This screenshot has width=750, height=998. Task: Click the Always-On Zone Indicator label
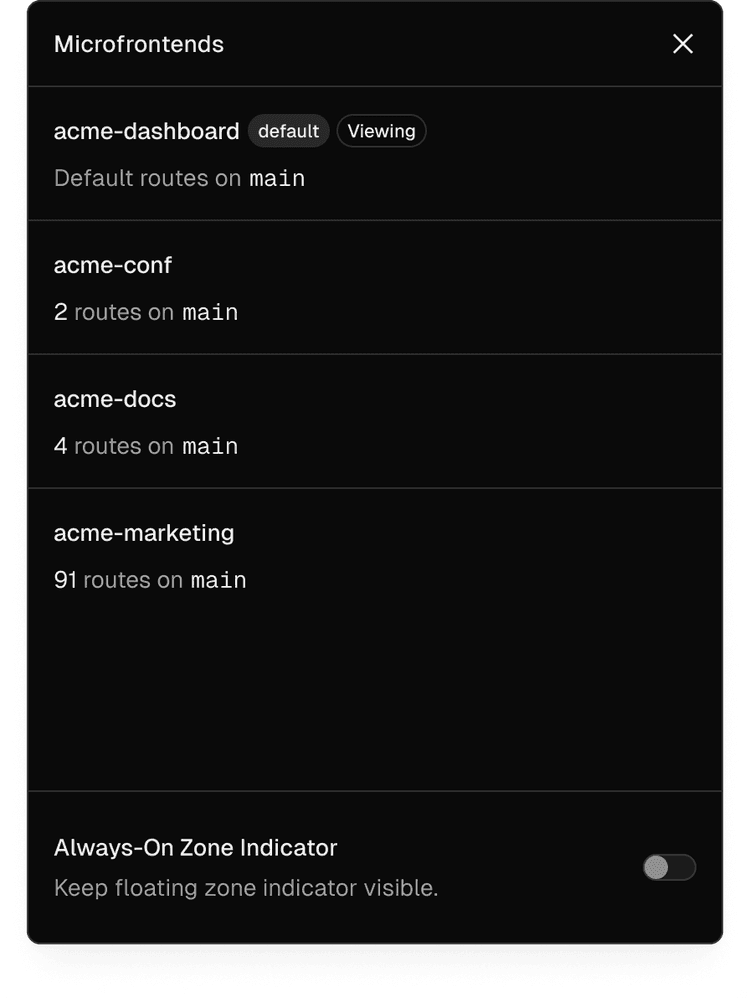195,847
